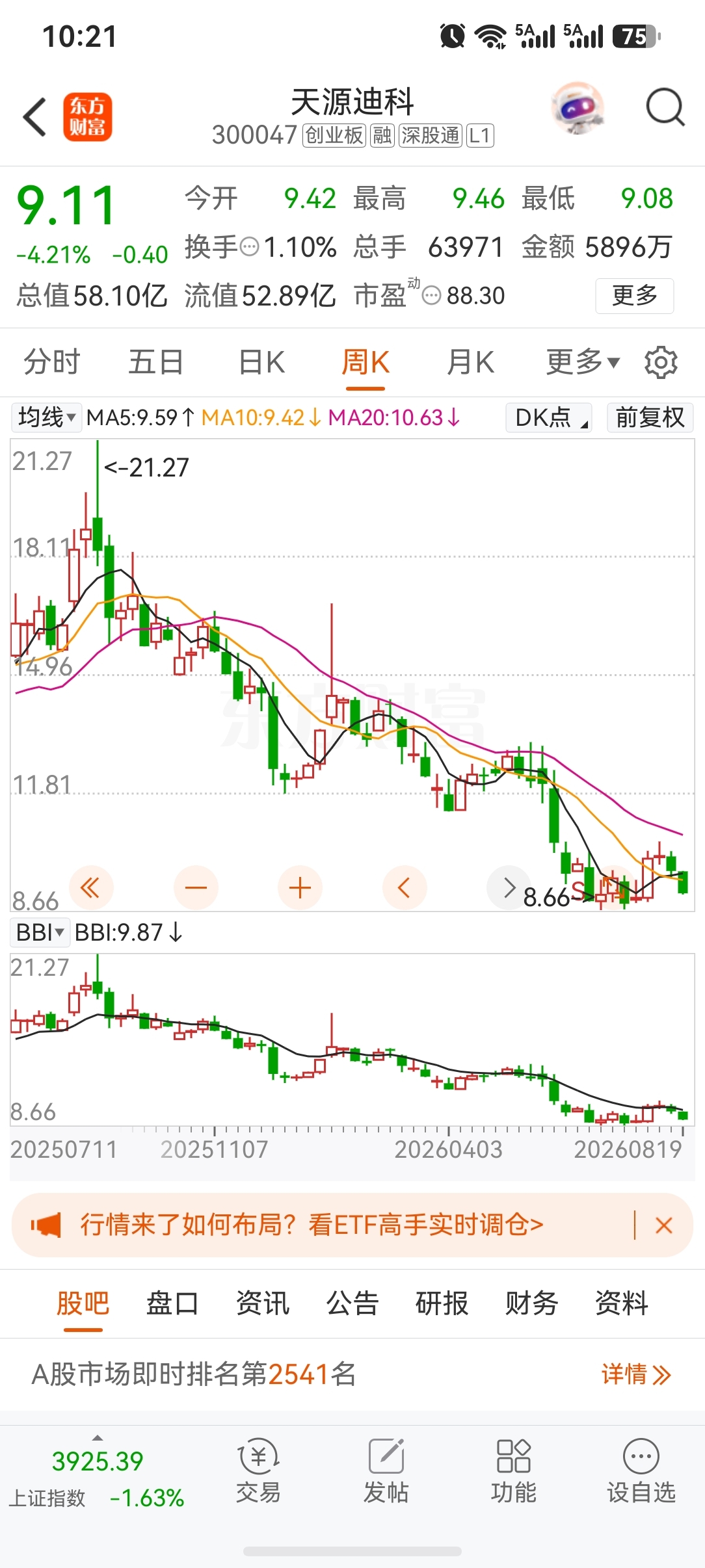Screen dimensions: 705x1568
Task: Expand the 更多 chart period dropdown
Action: pos(583,362)
